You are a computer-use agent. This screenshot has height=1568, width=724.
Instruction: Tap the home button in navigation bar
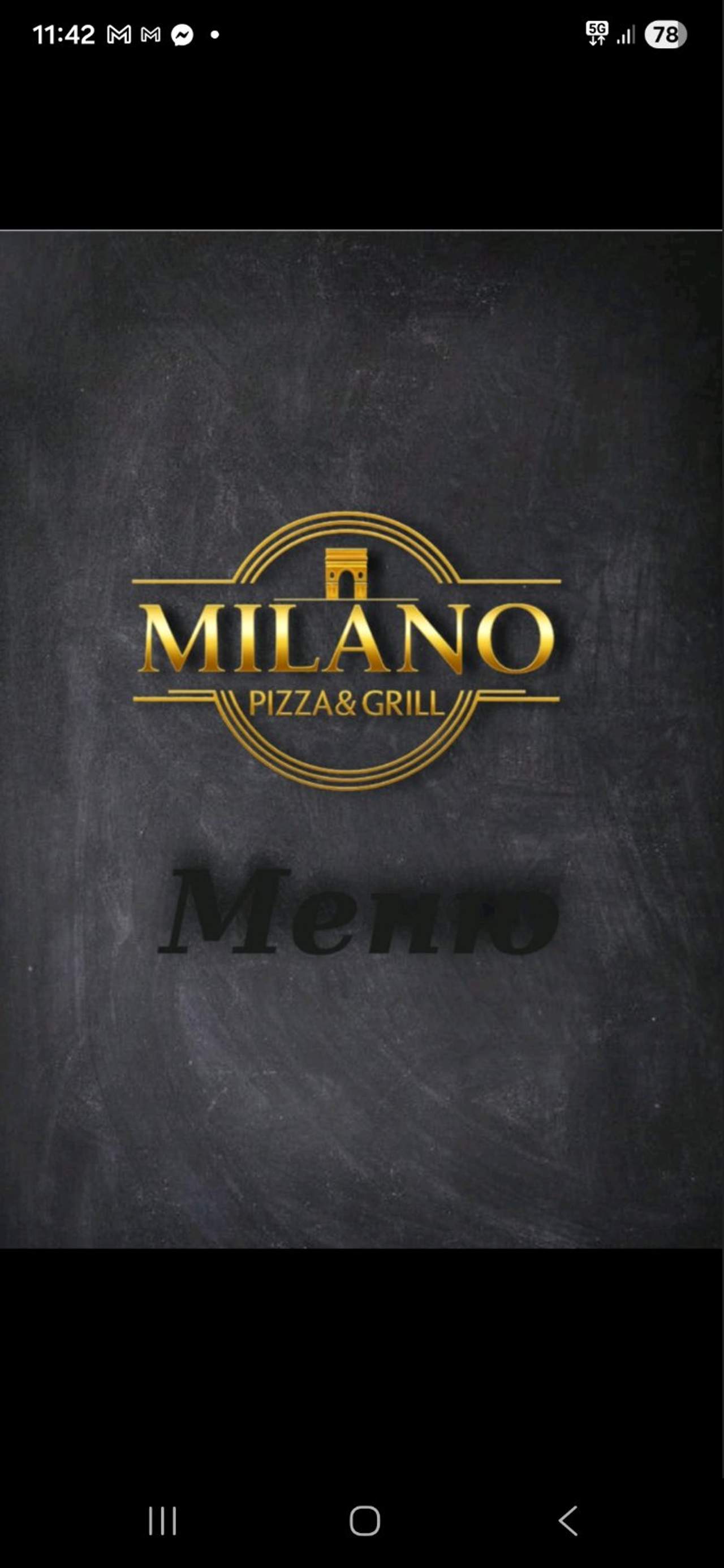point(365,1521)
